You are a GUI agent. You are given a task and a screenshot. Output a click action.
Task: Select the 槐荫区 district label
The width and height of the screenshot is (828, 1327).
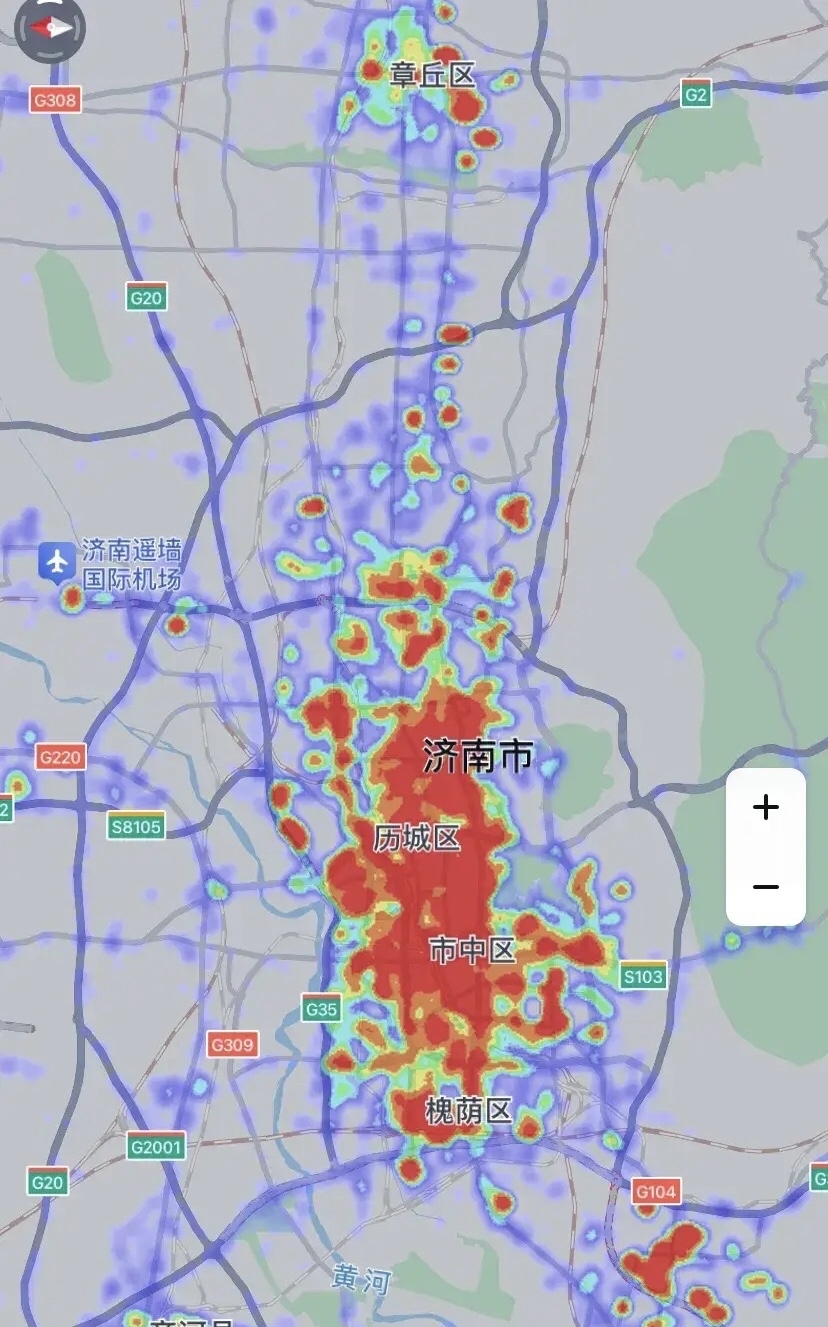coord(466,1108)
